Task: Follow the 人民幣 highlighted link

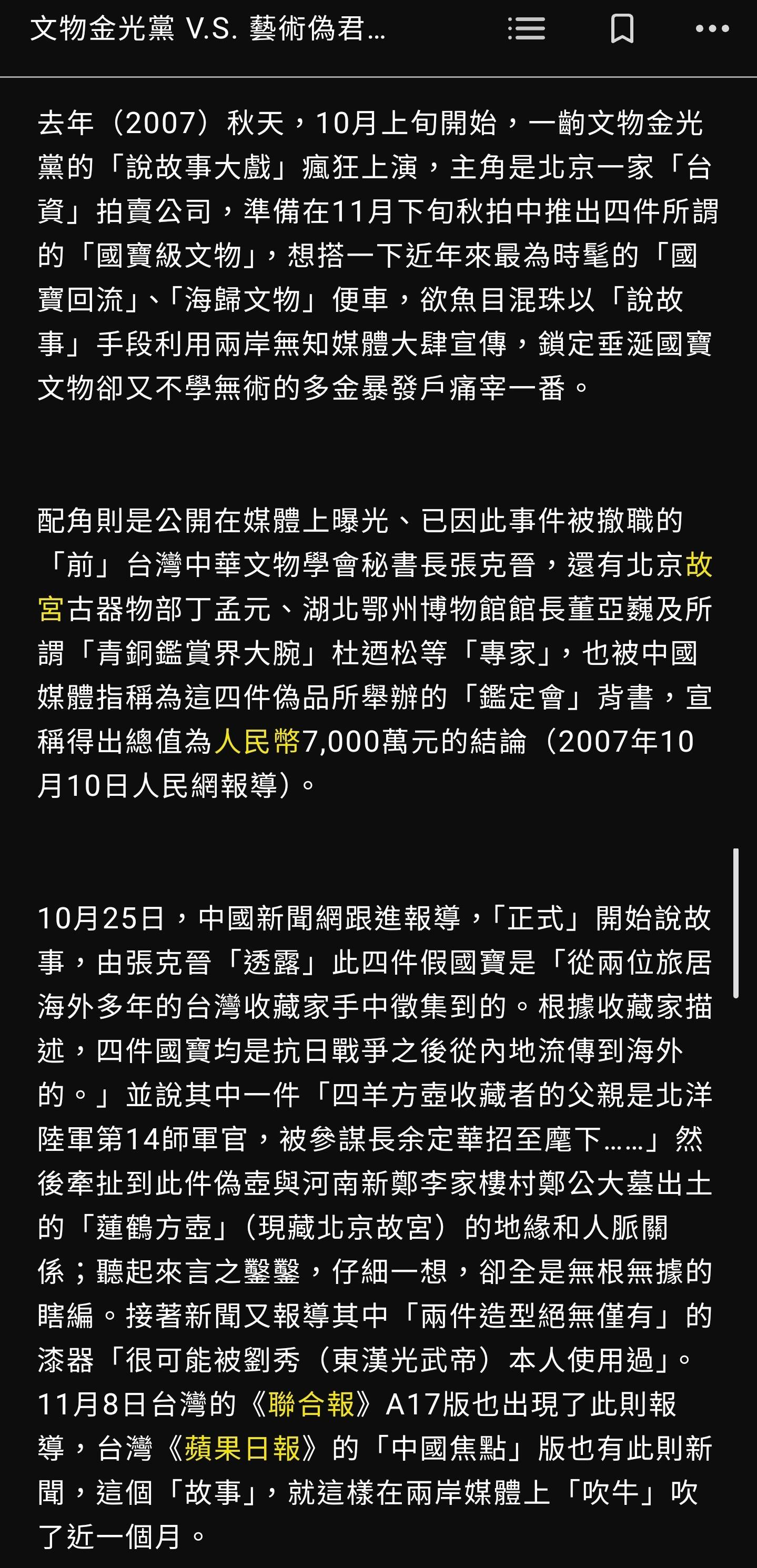Action: 258,741
